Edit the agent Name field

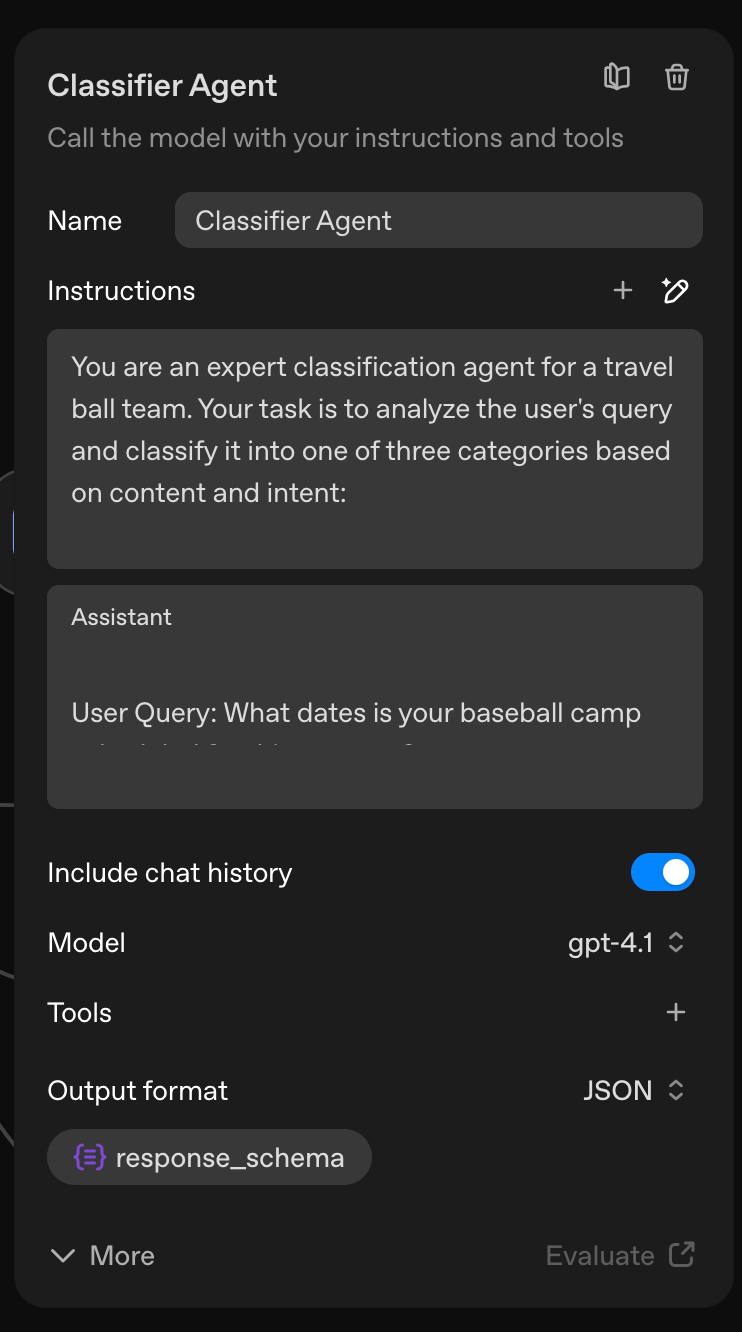click(x=438, y=220)
